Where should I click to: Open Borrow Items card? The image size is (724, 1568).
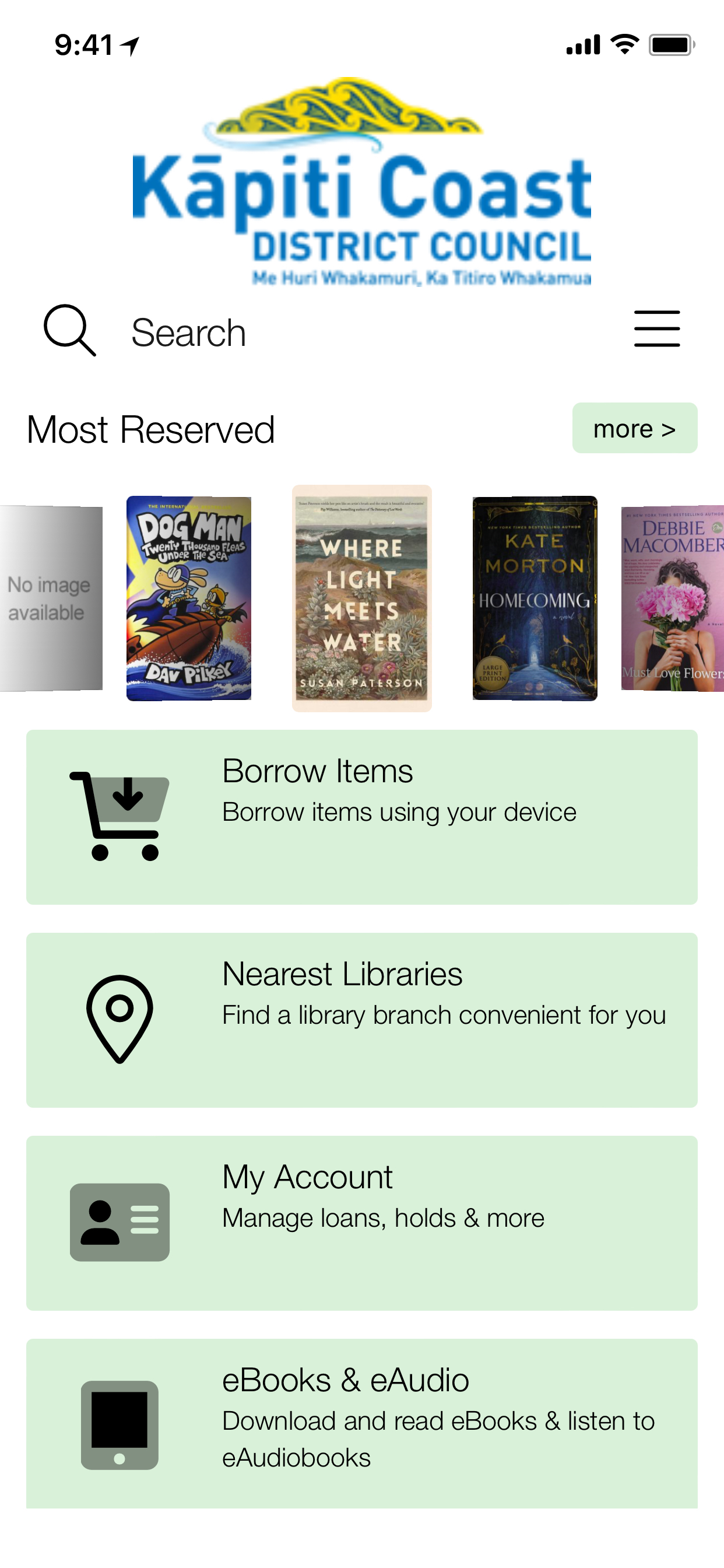tap(361, 817)
